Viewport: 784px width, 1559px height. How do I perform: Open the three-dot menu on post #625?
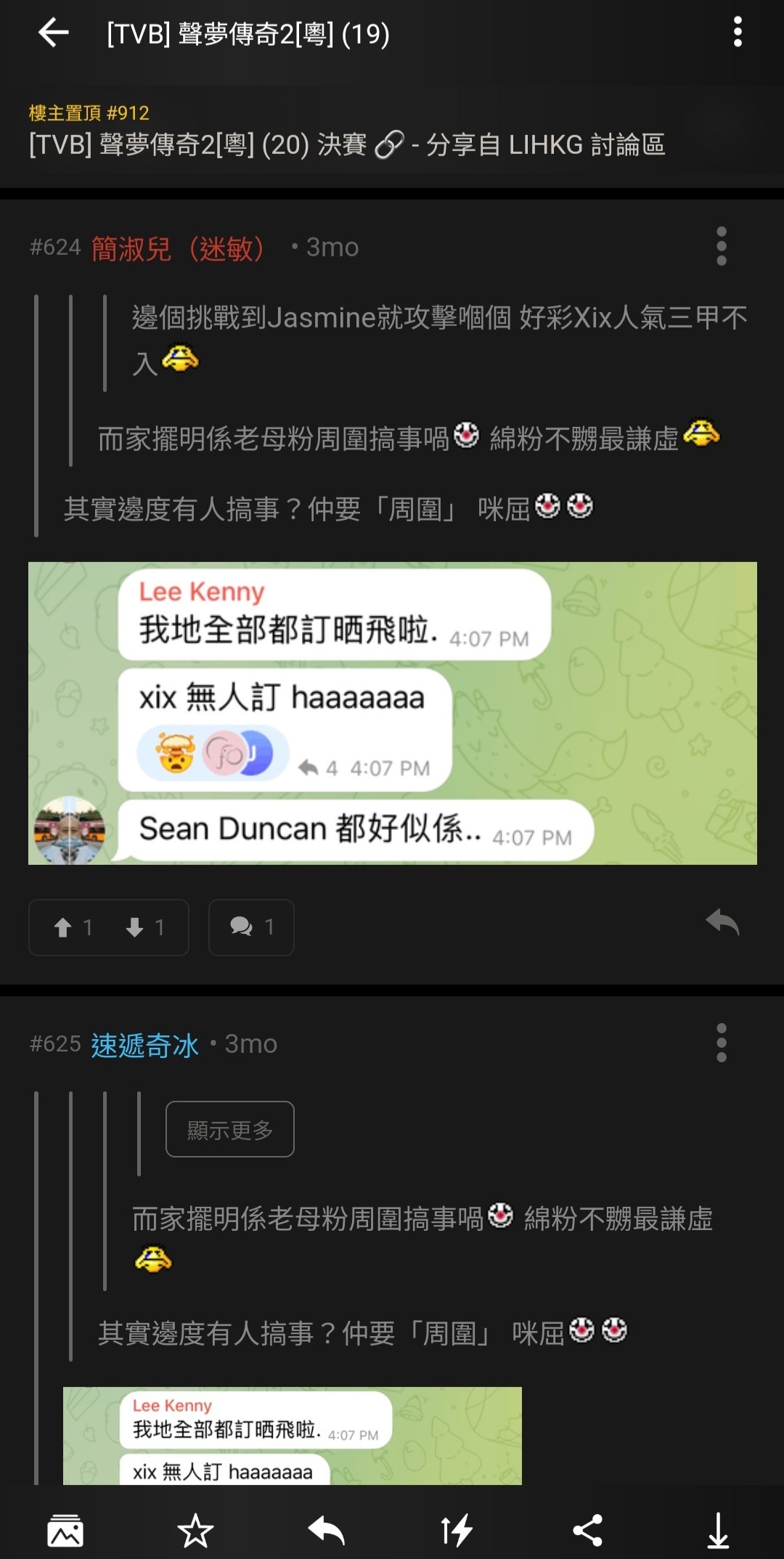721,1044
